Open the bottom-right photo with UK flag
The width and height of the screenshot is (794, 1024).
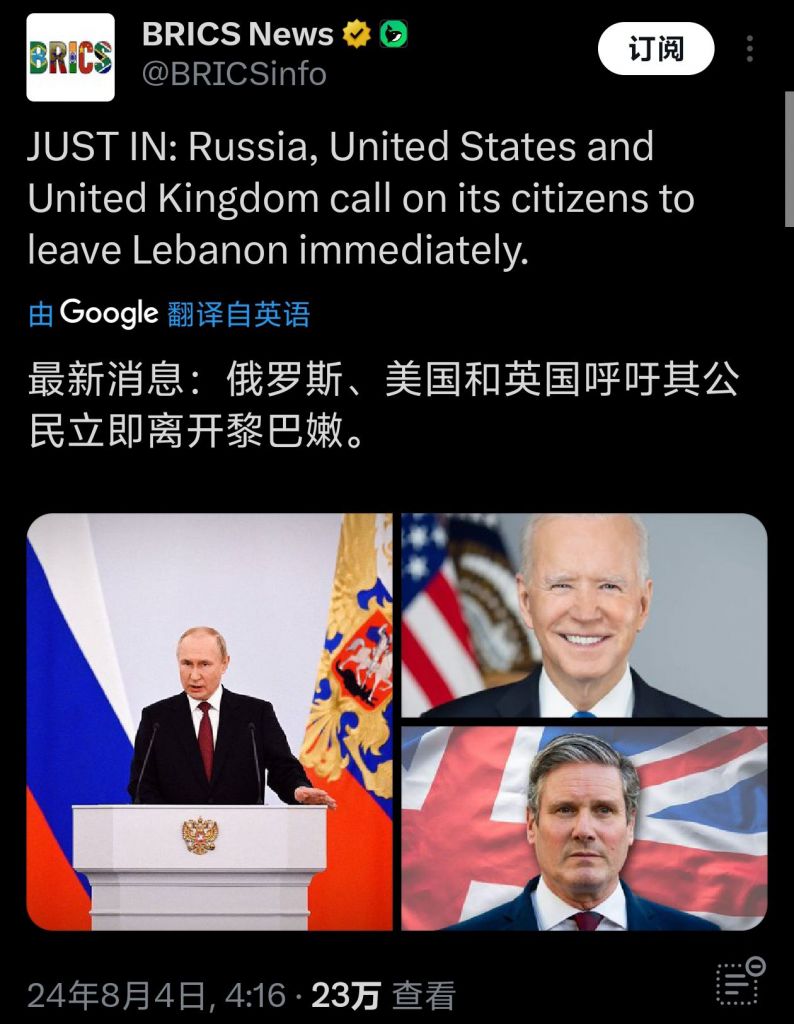tap(584, 829)
